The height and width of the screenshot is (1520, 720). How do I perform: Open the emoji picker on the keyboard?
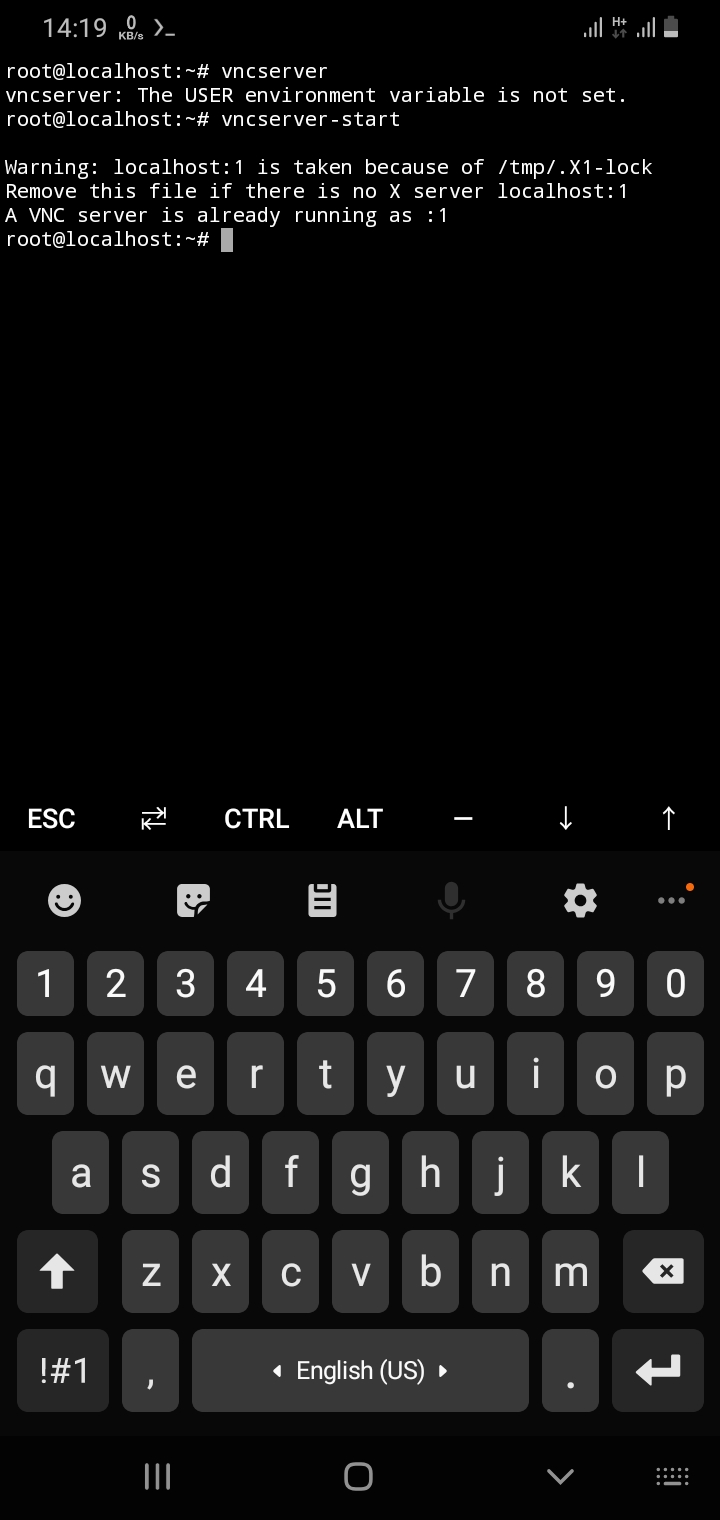(x=64, y=901)
